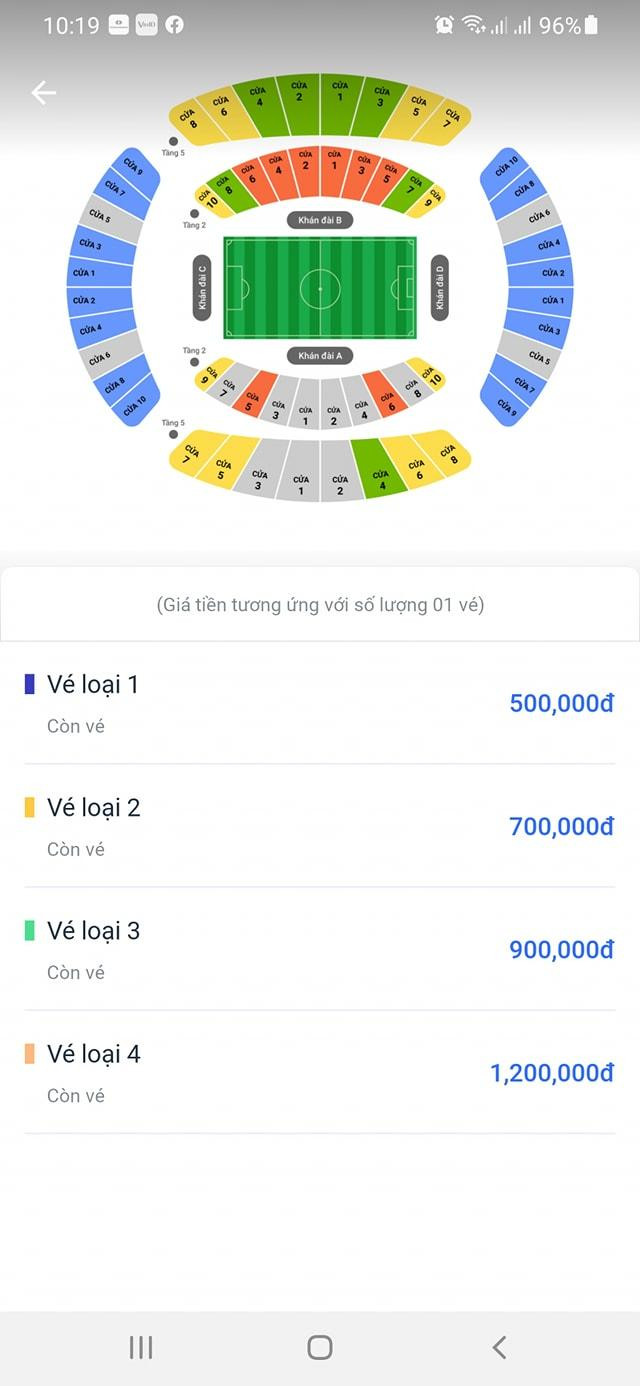Viewport: 640px width, 1386px height.
Task: Tap the system back button
Action: 499,1347
